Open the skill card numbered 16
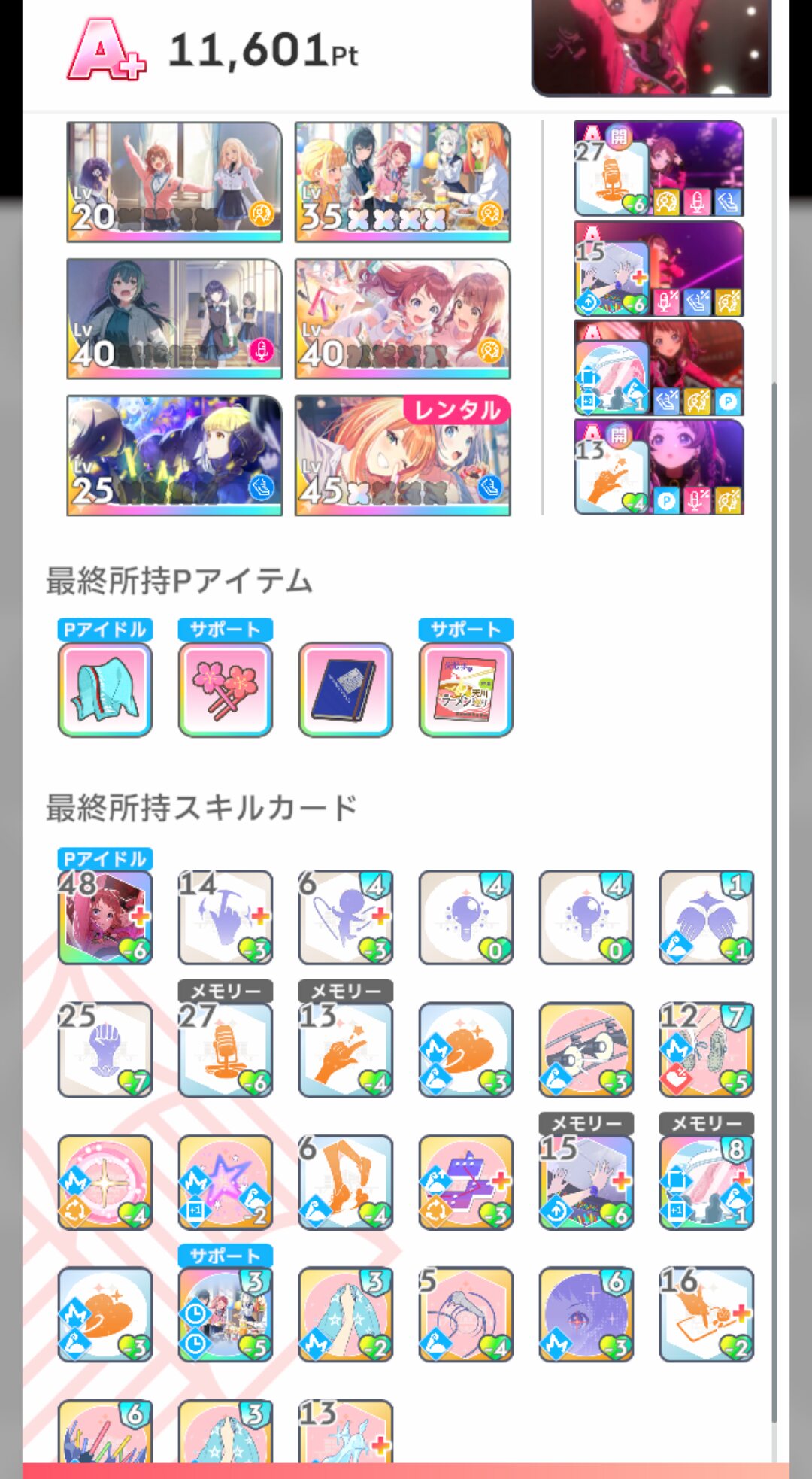Image resolution: width=812 pixels, height=1479 pixels. (x=707, y=1314)
